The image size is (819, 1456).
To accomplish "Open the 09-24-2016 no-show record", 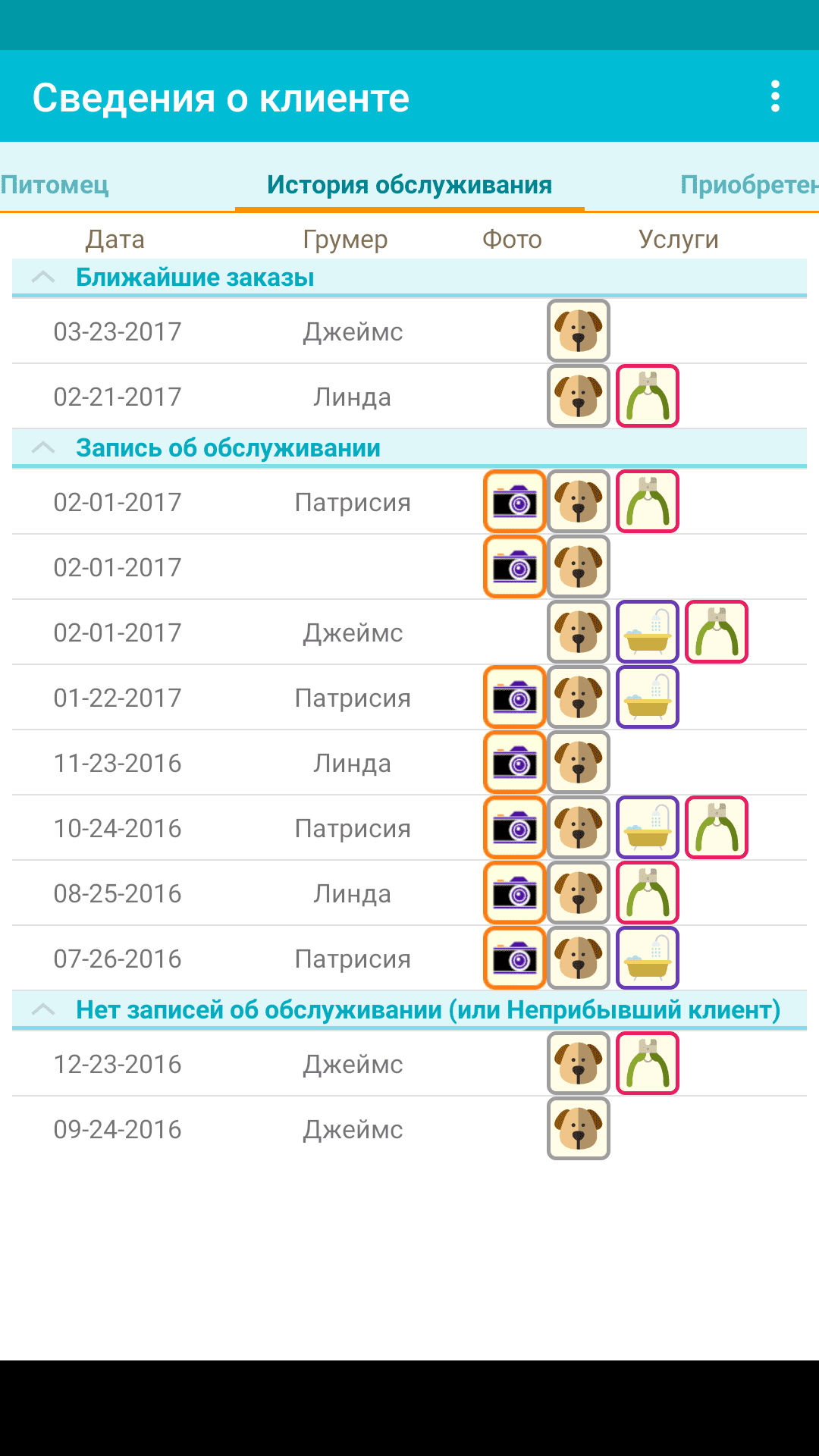I will (x=227, y=1129).
